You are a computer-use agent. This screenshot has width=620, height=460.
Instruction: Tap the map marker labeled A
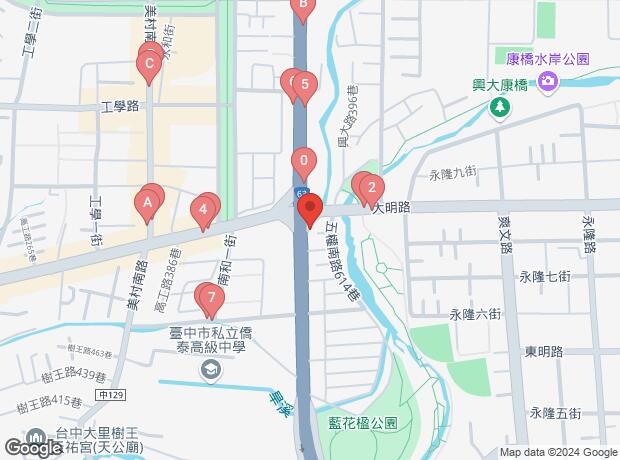pos(147,205)
